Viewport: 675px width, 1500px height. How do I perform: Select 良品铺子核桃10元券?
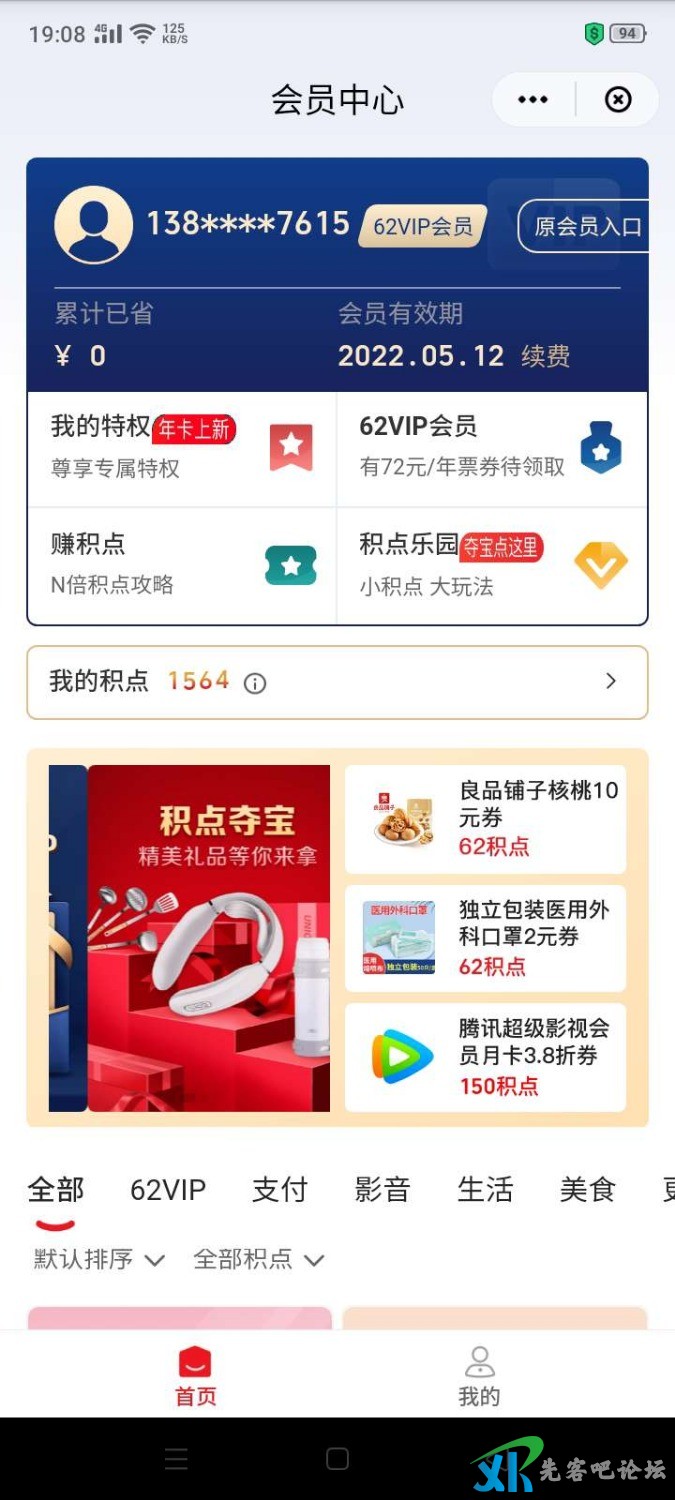pos(485,819)
